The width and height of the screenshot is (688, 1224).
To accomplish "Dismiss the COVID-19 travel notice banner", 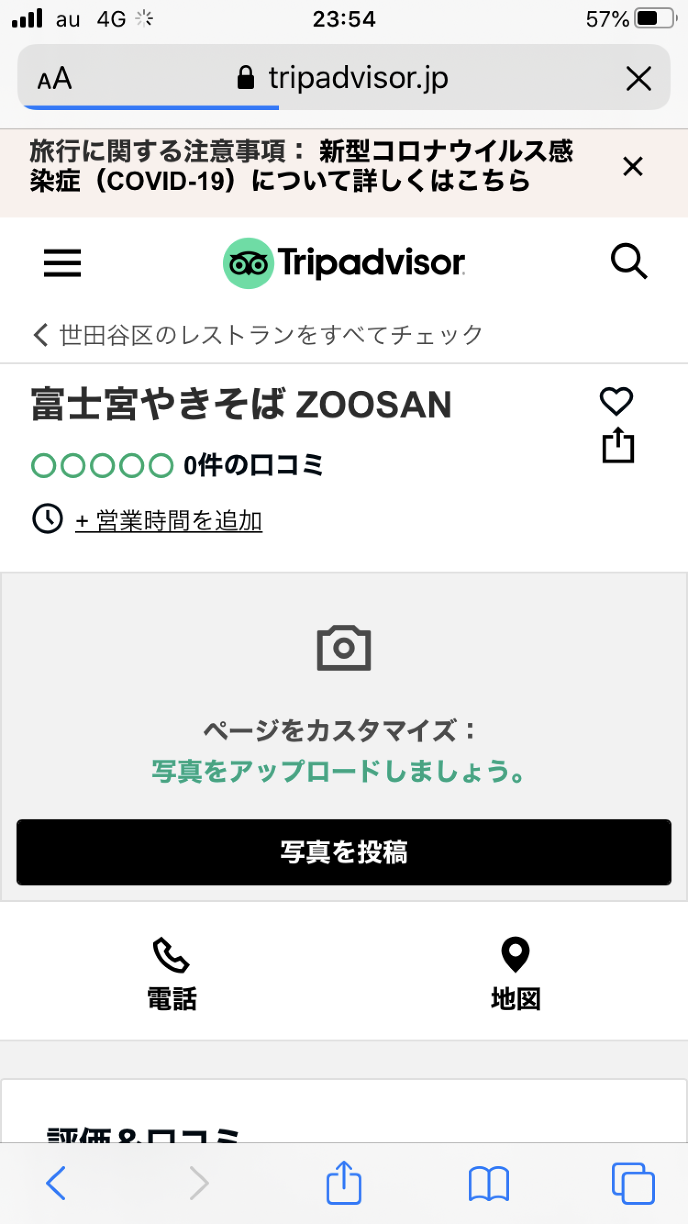I will tap(632, 167).
